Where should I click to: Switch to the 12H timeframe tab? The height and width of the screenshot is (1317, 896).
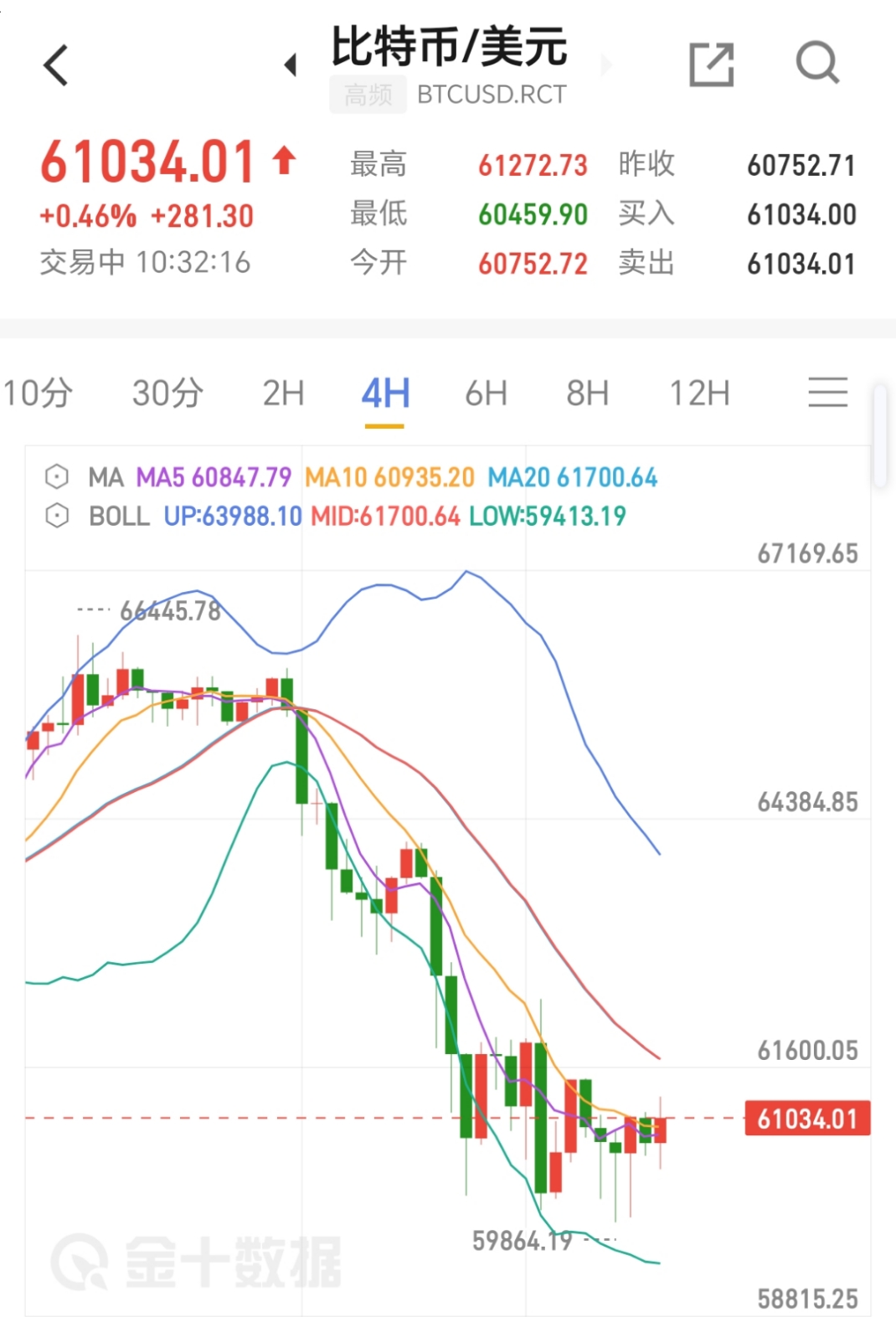tap(700, 393)
